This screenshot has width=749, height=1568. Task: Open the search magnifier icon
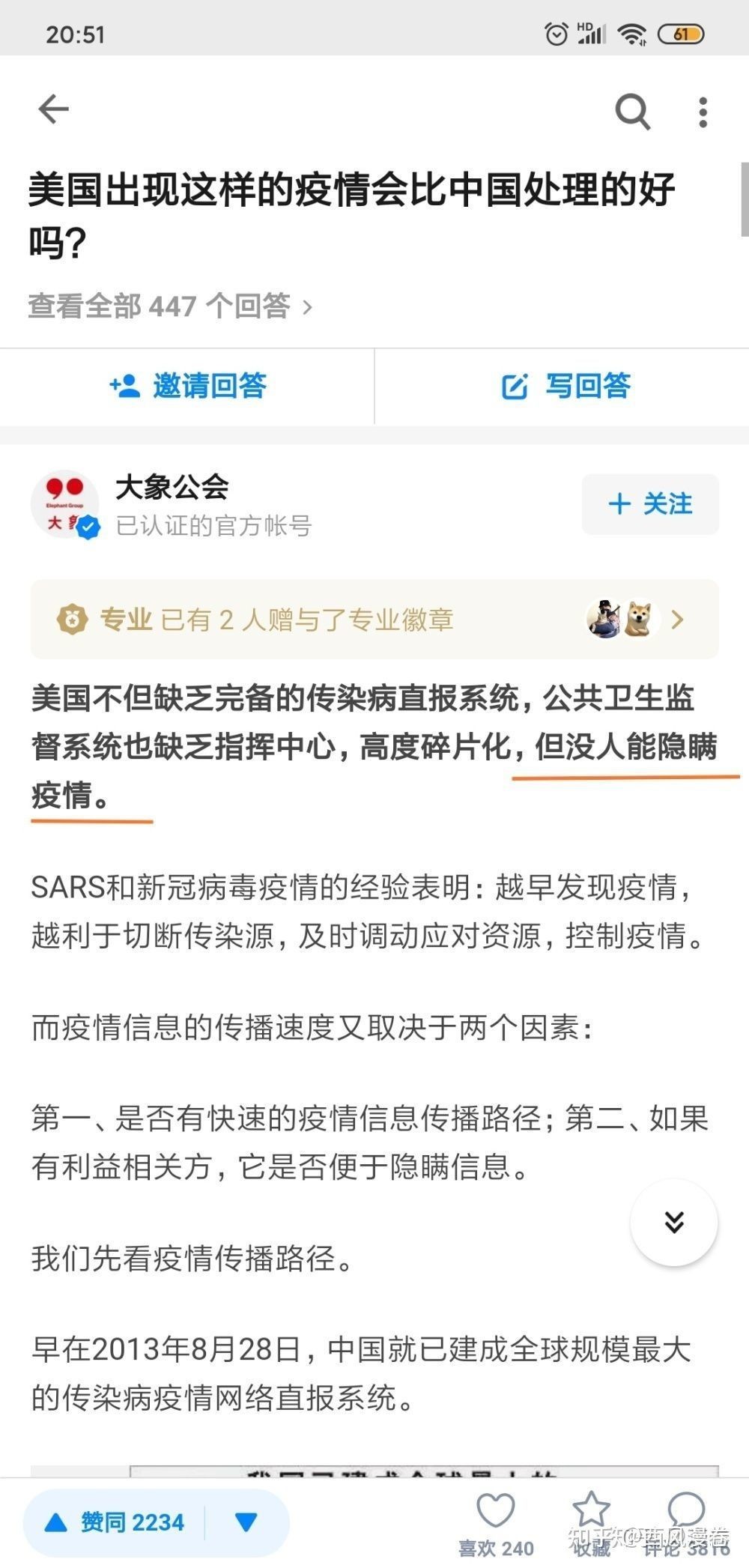(632, 112)
